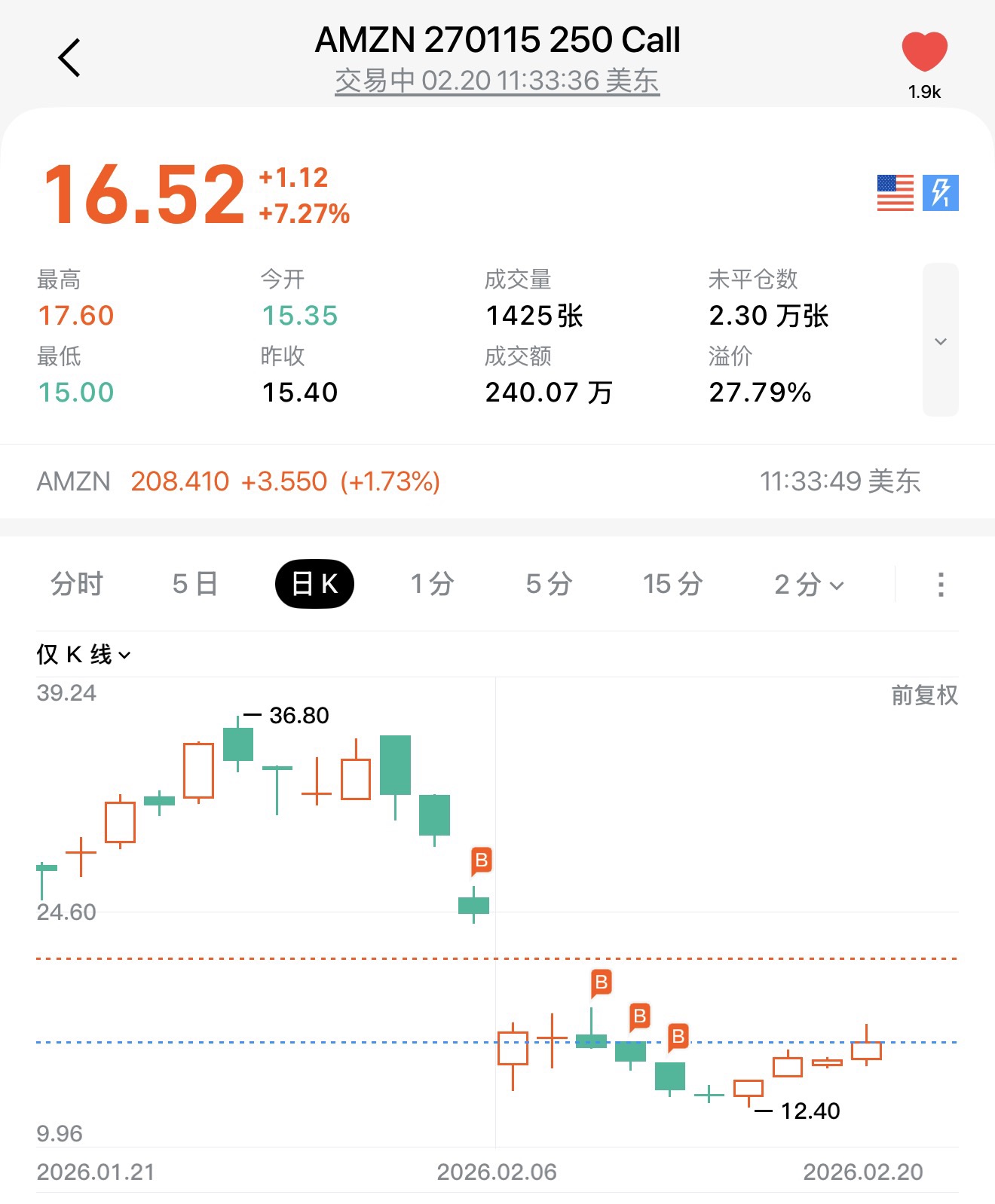Viewport: 995px width, 1204px height.
Task: Open the chart settings three-dot menu
Action: point(940,584)
